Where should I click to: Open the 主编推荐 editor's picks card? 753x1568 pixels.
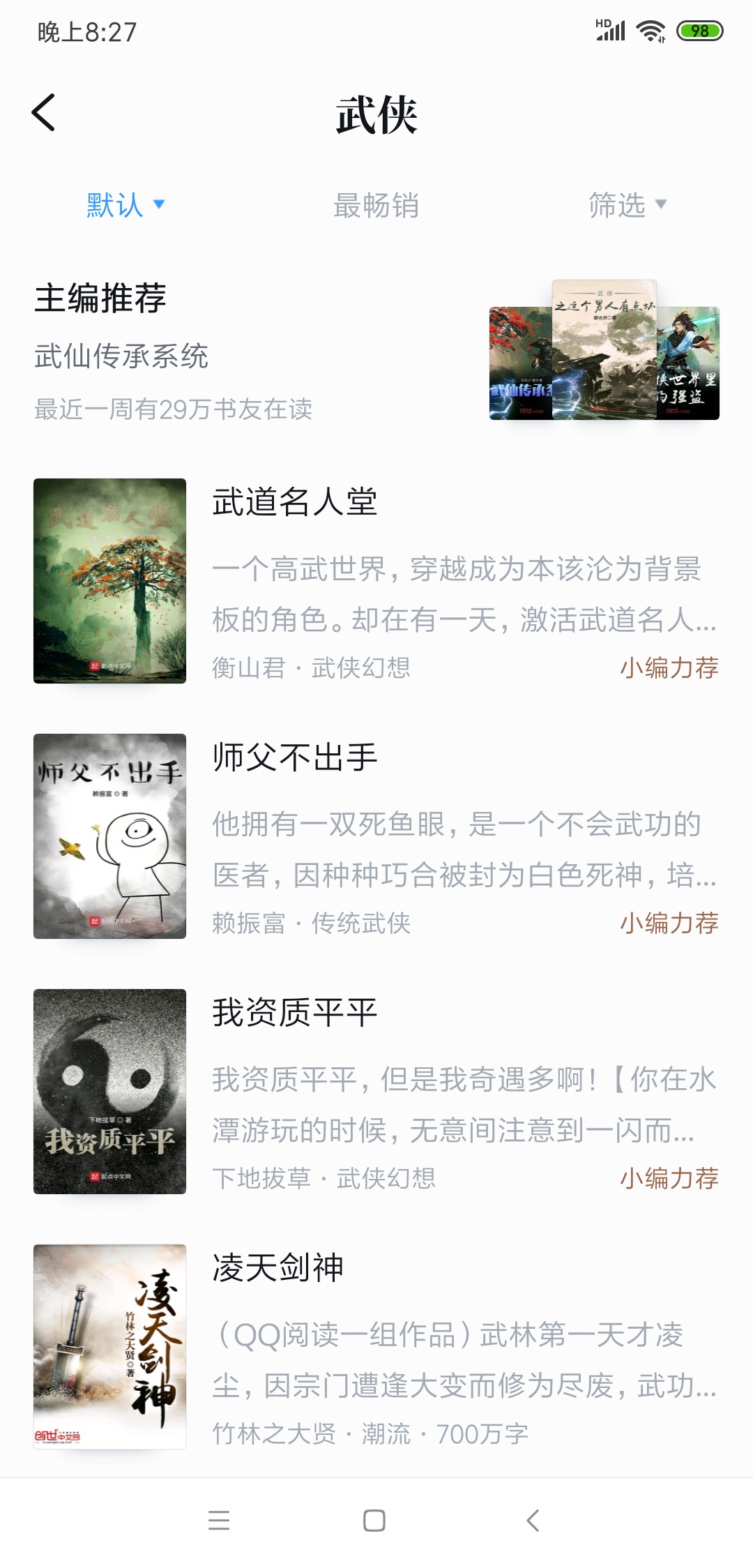(376, 352)
